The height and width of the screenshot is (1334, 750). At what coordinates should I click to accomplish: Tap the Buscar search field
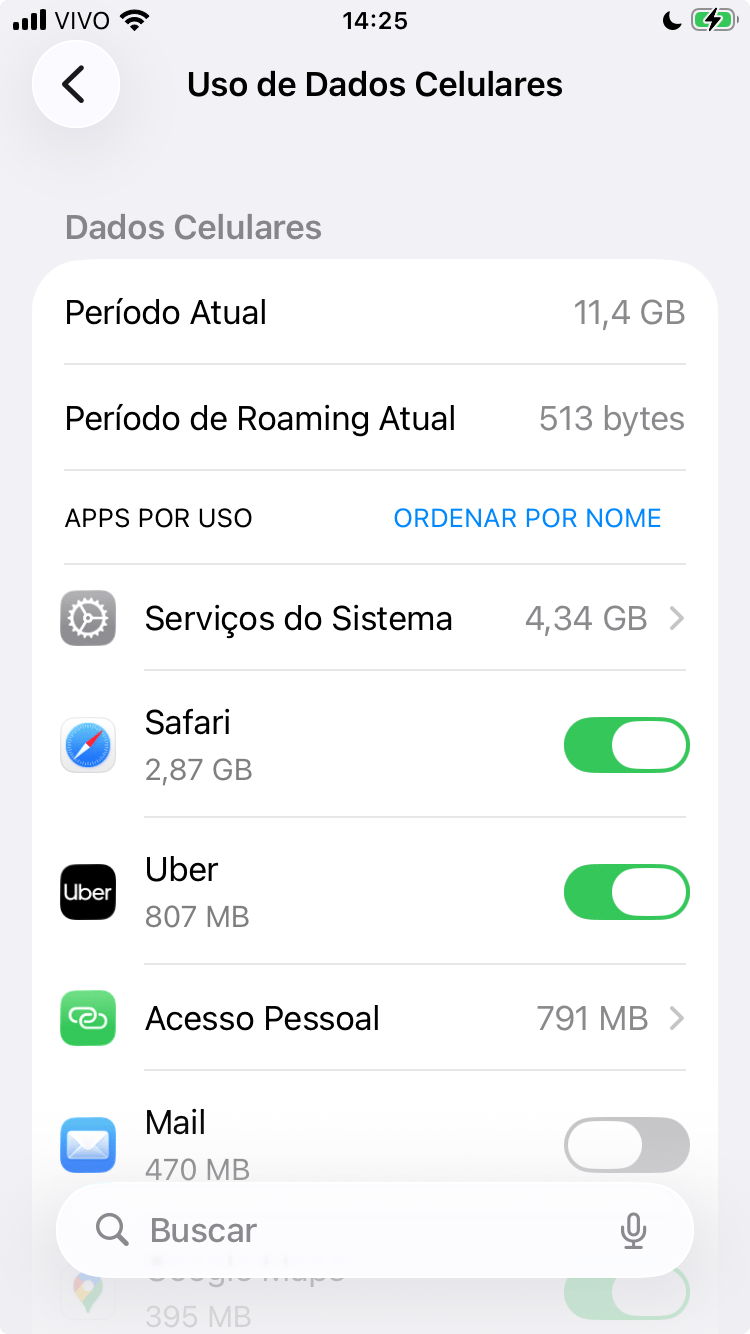point(300,1230)
